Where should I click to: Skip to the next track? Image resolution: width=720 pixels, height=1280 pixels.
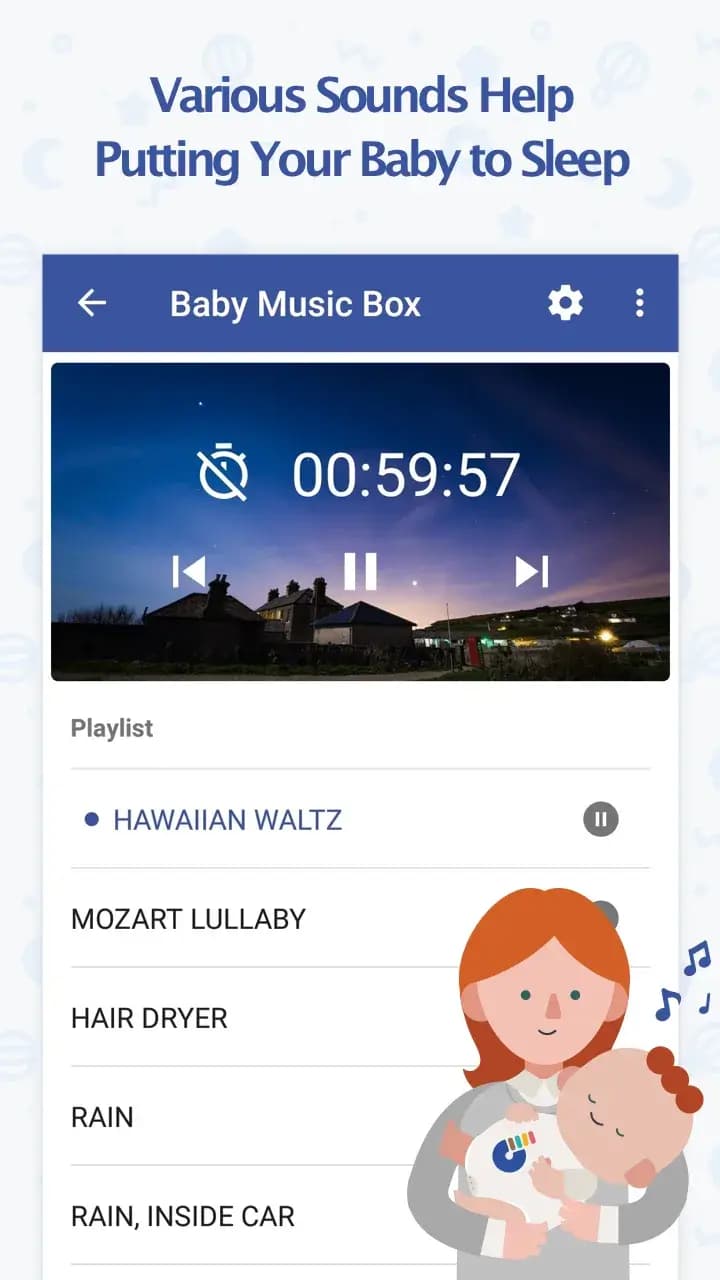531,570
